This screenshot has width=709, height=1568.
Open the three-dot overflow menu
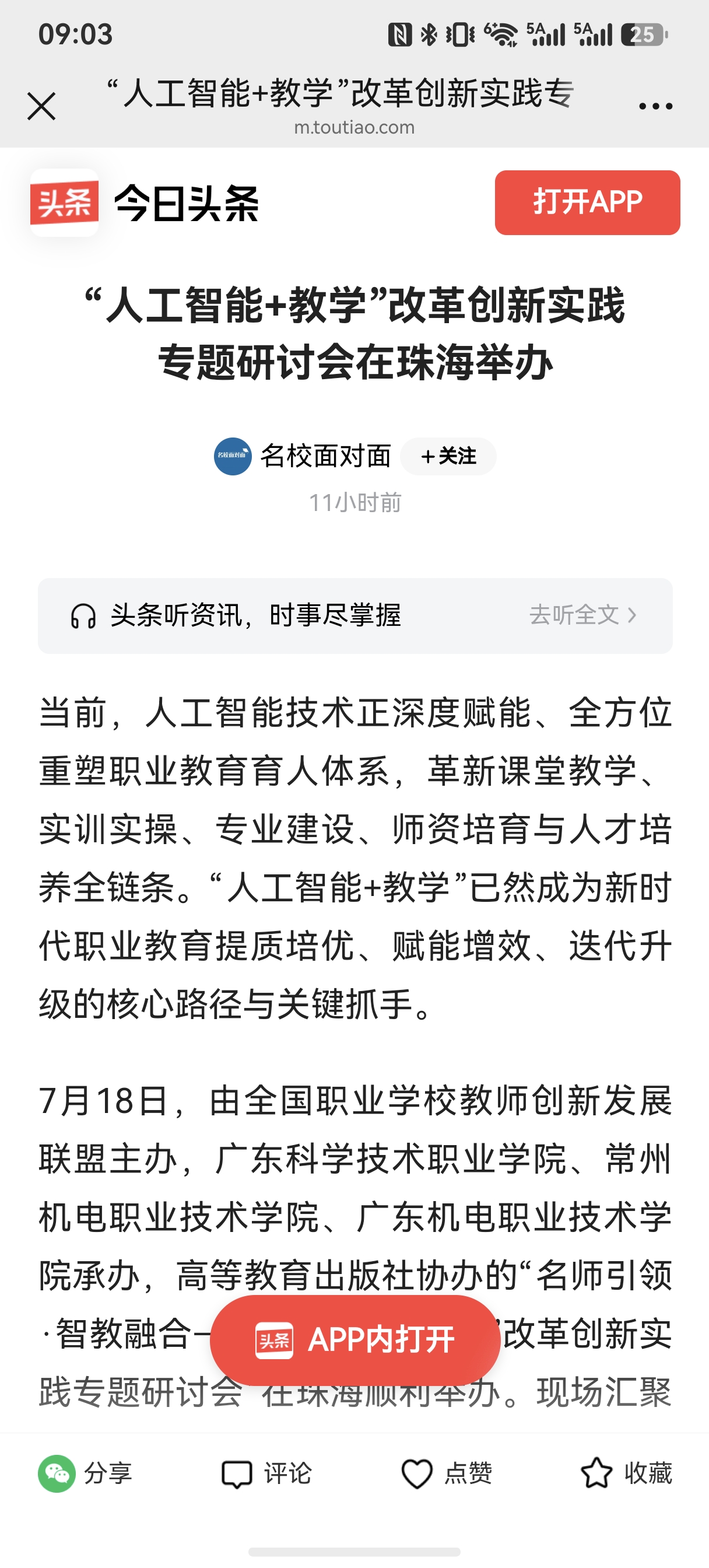tap(655, 107)
